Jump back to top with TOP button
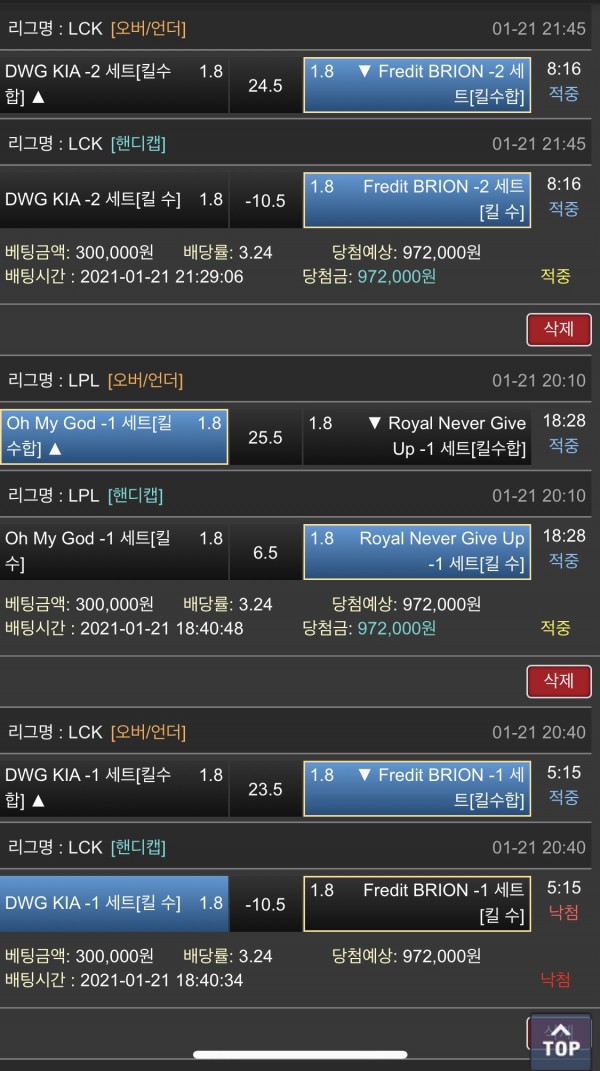The image size is (600, 1071). click(561, 1039)
